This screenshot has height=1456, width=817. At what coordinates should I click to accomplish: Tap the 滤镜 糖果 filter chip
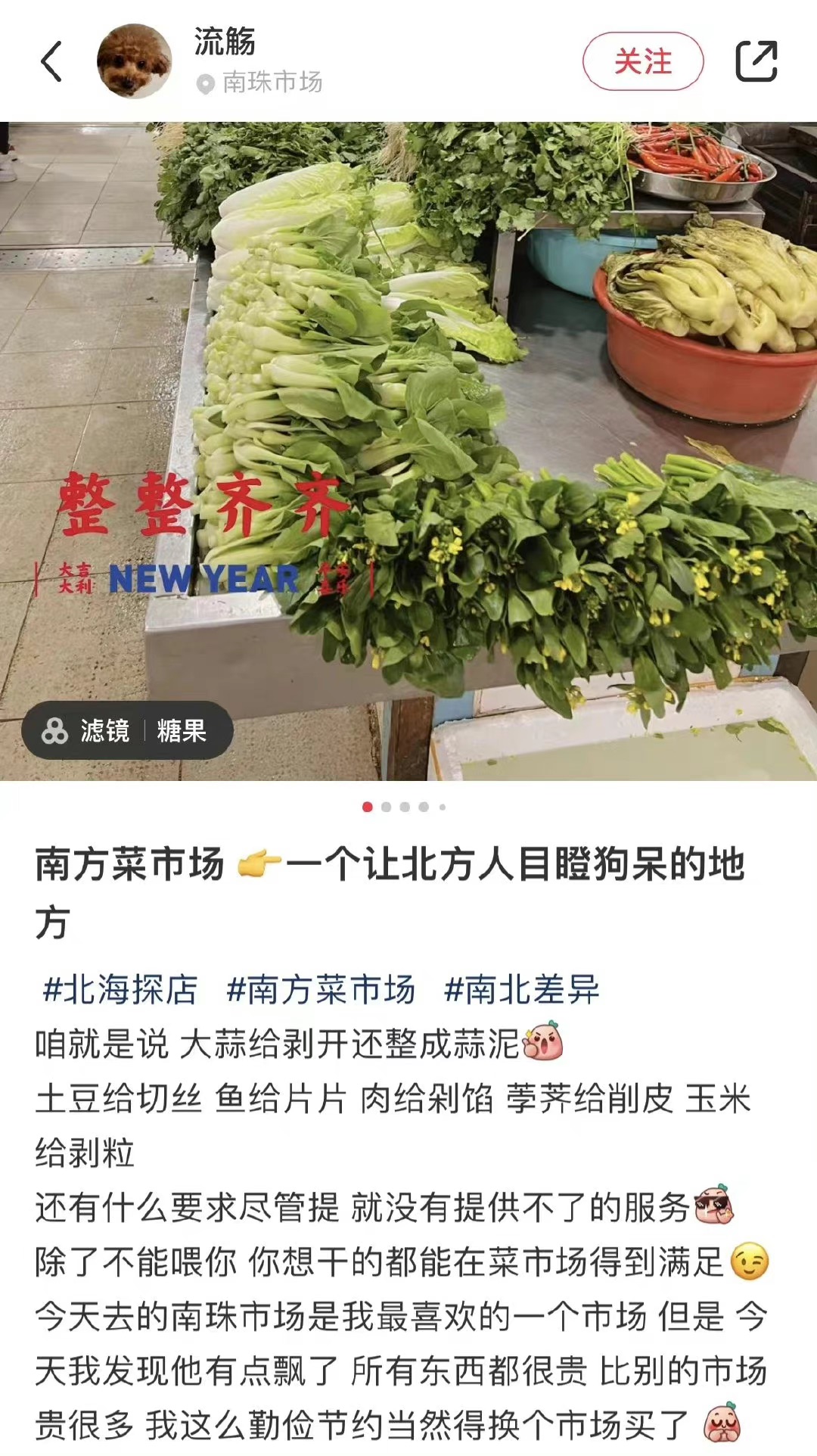tap(127, 730)
